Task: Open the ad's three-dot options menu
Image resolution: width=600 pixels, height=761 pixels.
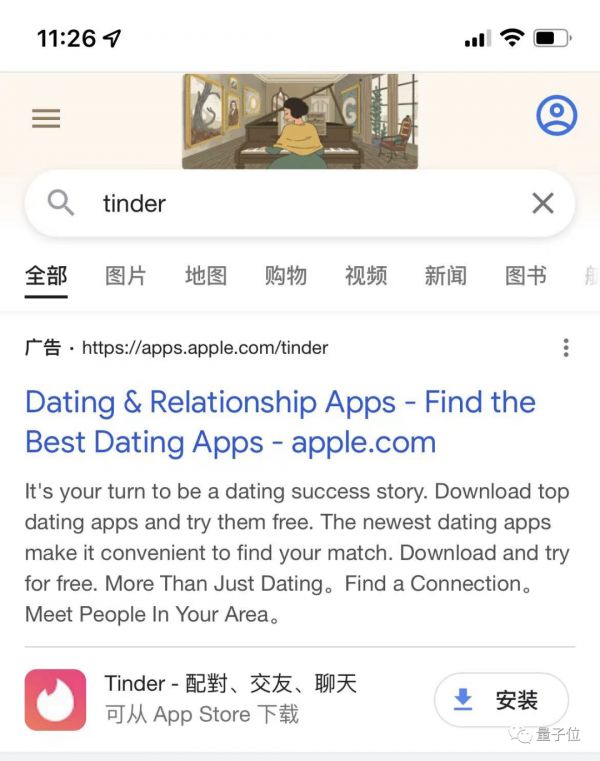Action: click(x=566, y=348)
